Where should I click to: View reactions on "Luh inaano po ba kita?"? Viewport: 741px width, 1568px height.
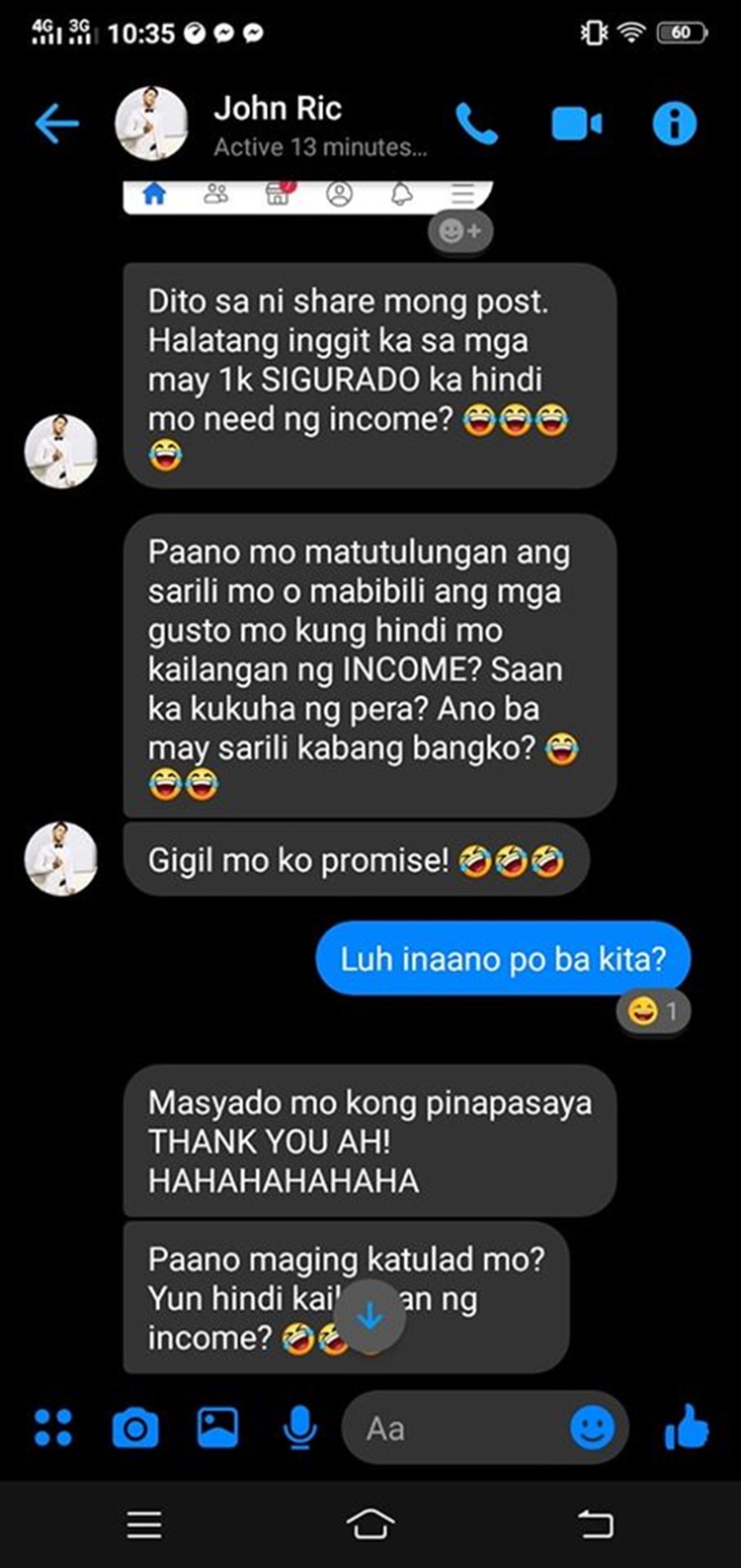point(654,1011)
